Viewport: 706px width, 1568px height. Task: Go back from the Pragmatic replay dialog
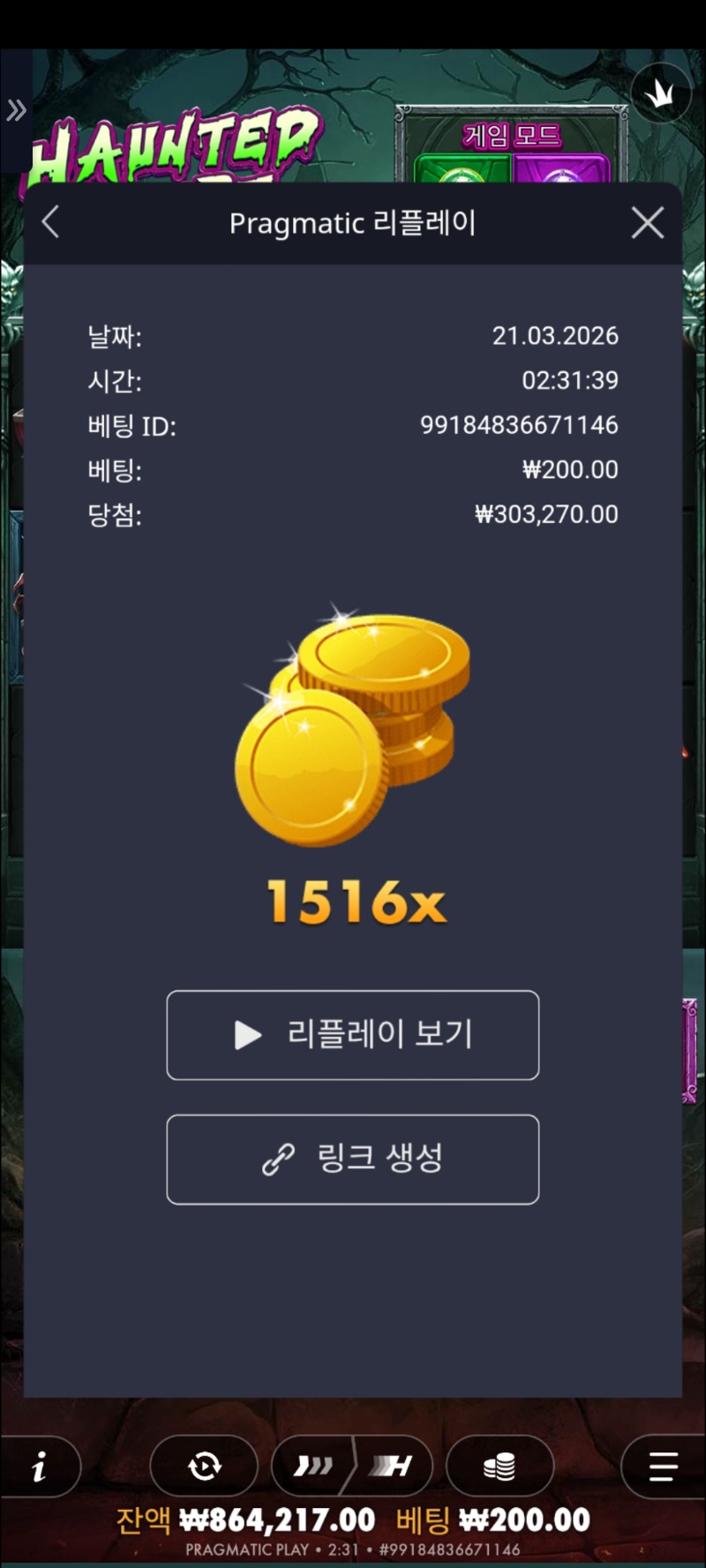(x=51, y=222)
